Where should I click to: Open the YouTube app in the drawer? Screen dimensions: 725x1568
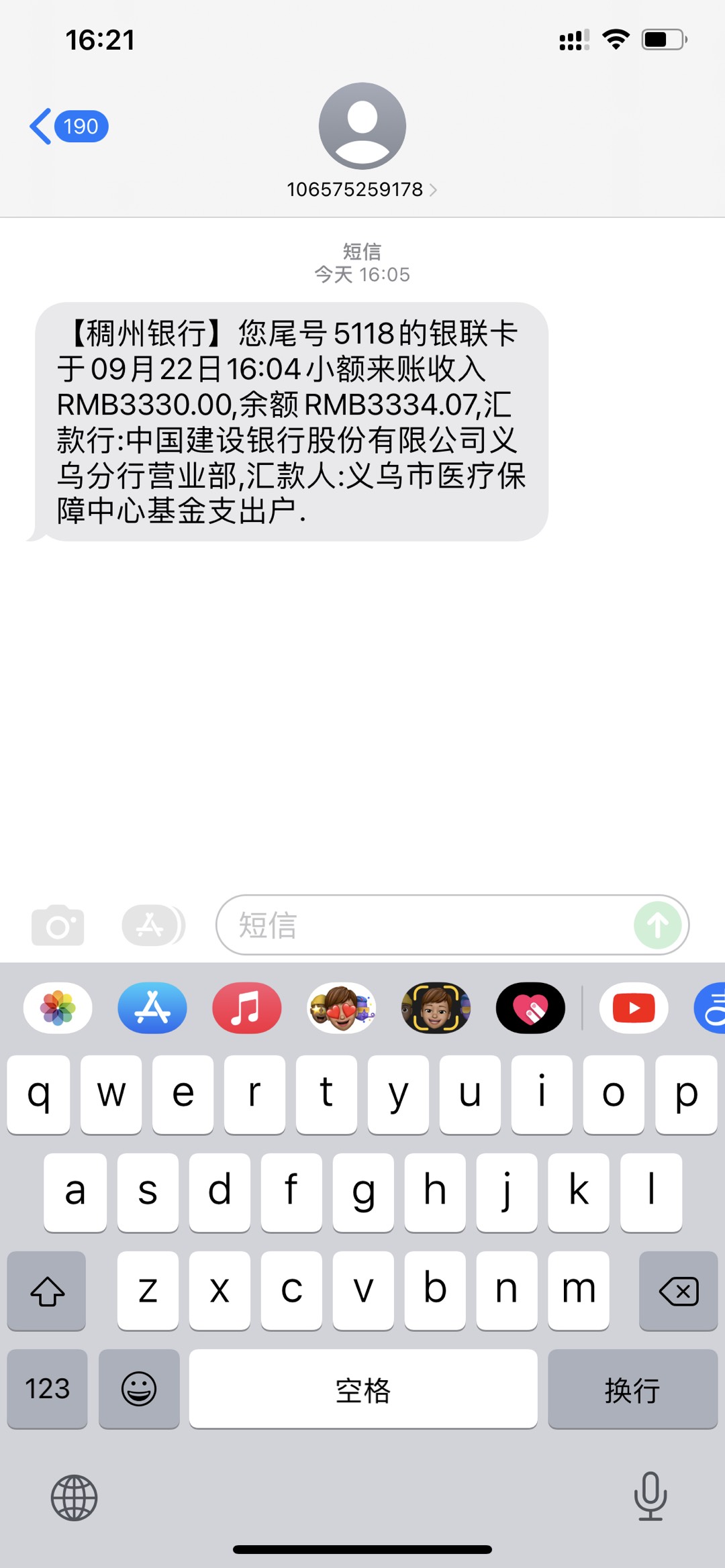click(633, 1008)
